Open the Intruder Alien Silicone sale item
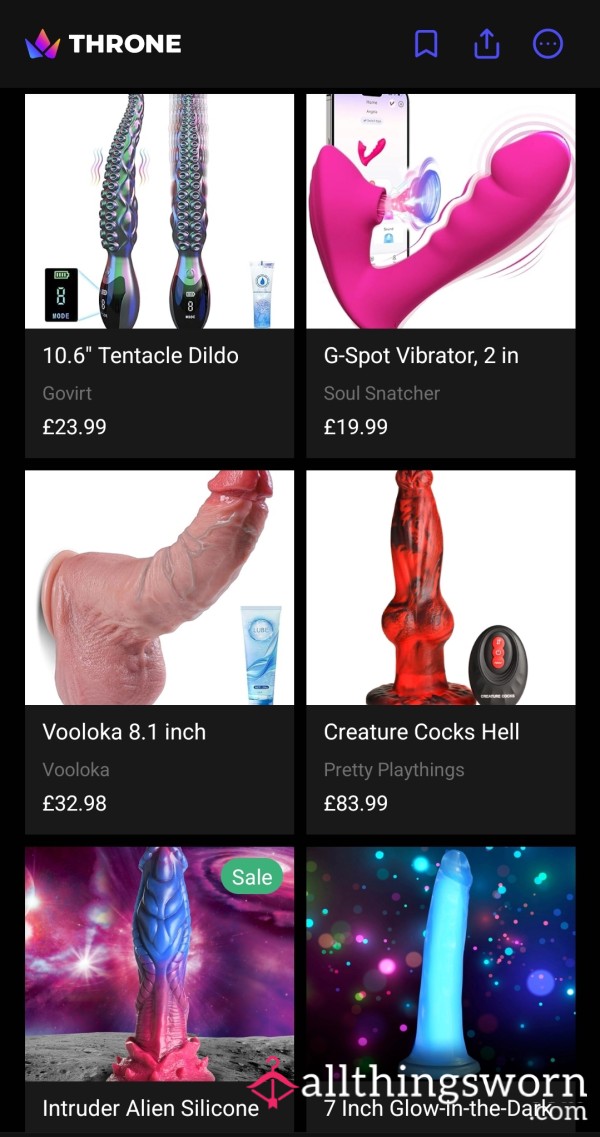600x1137 pixels. tap(160, 989)
